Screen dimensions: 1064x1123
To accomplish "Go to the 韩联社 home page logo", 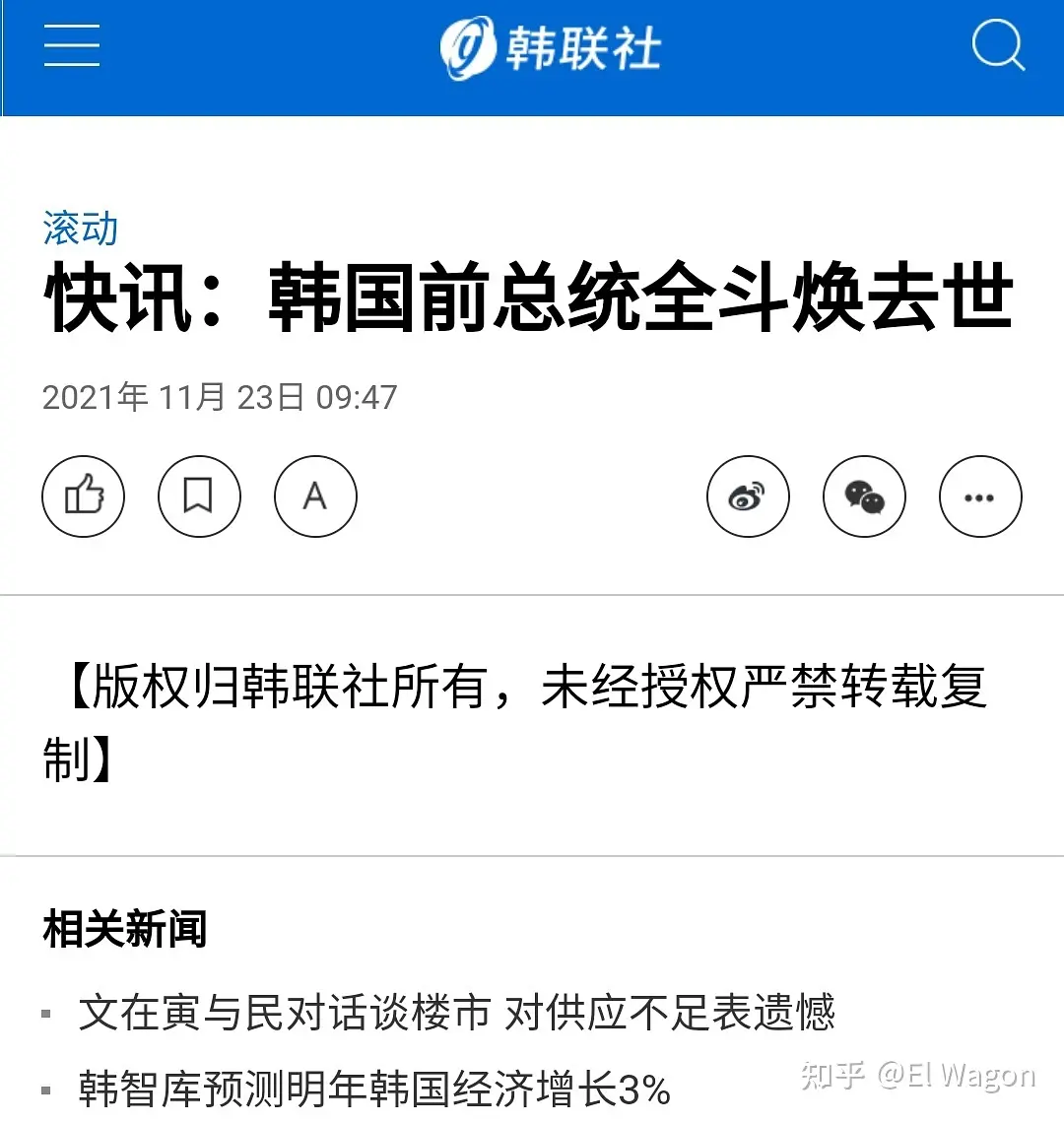I will (x=550, y=47).
